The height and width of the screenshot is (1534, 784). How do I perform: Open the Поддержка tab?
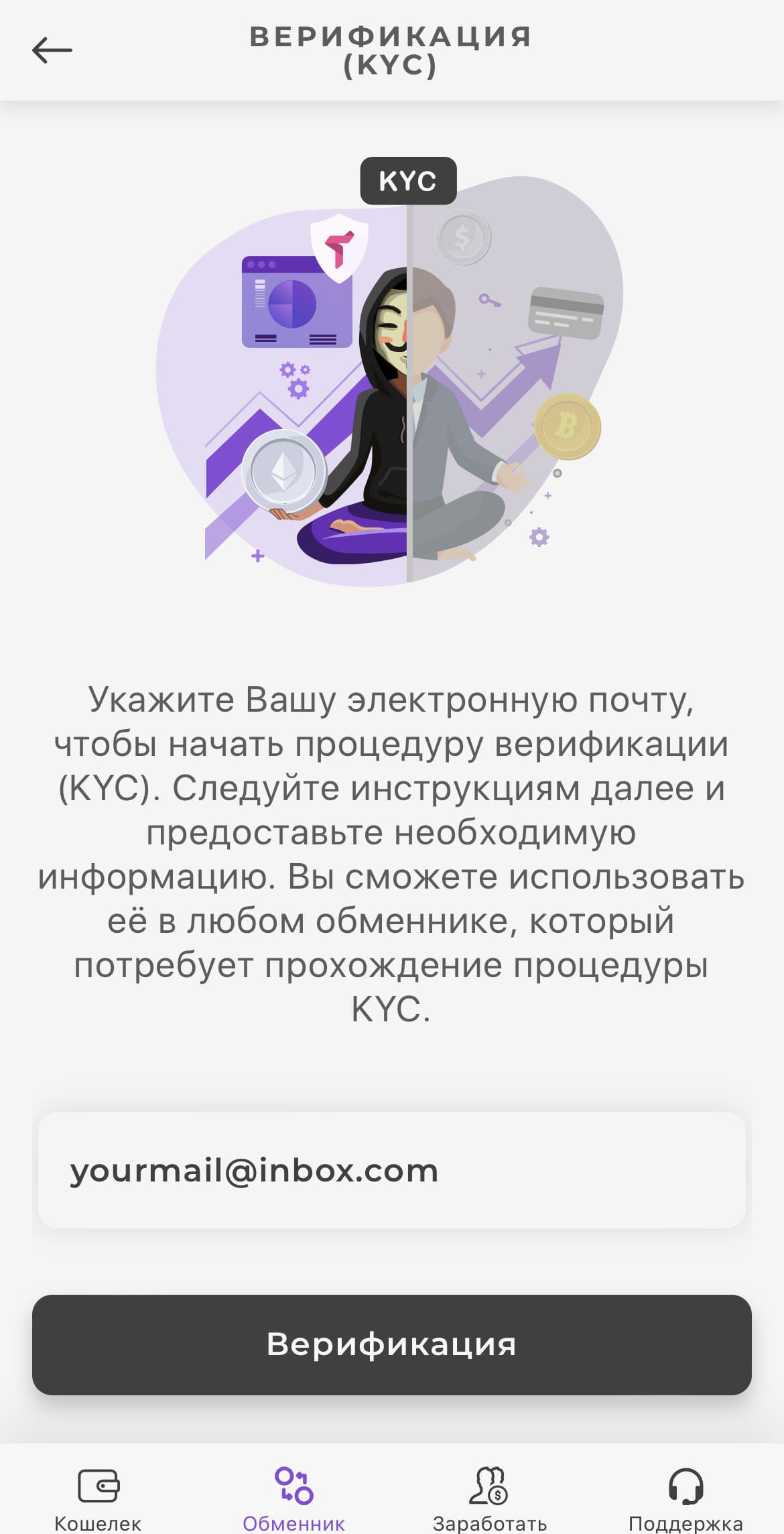pos(685,1500)
